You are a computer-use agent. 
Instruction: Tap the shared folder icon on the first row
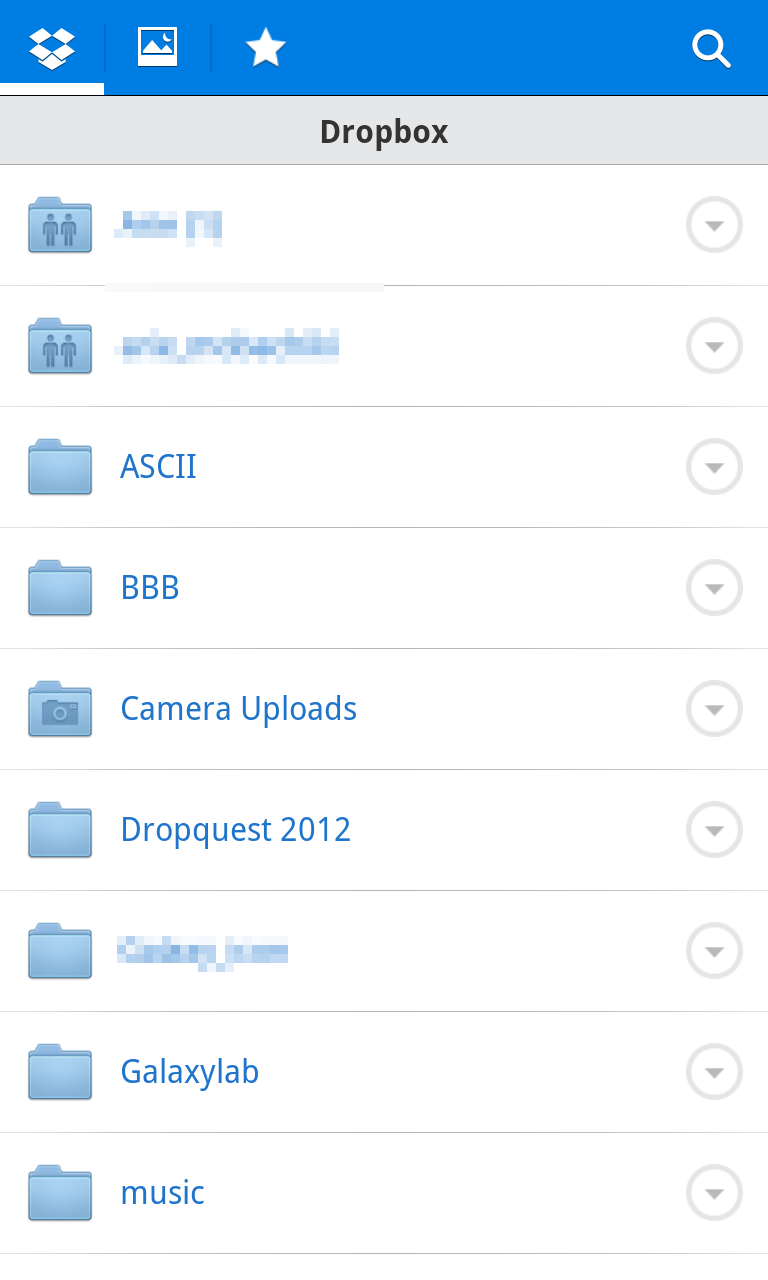[x=59, y=224]
